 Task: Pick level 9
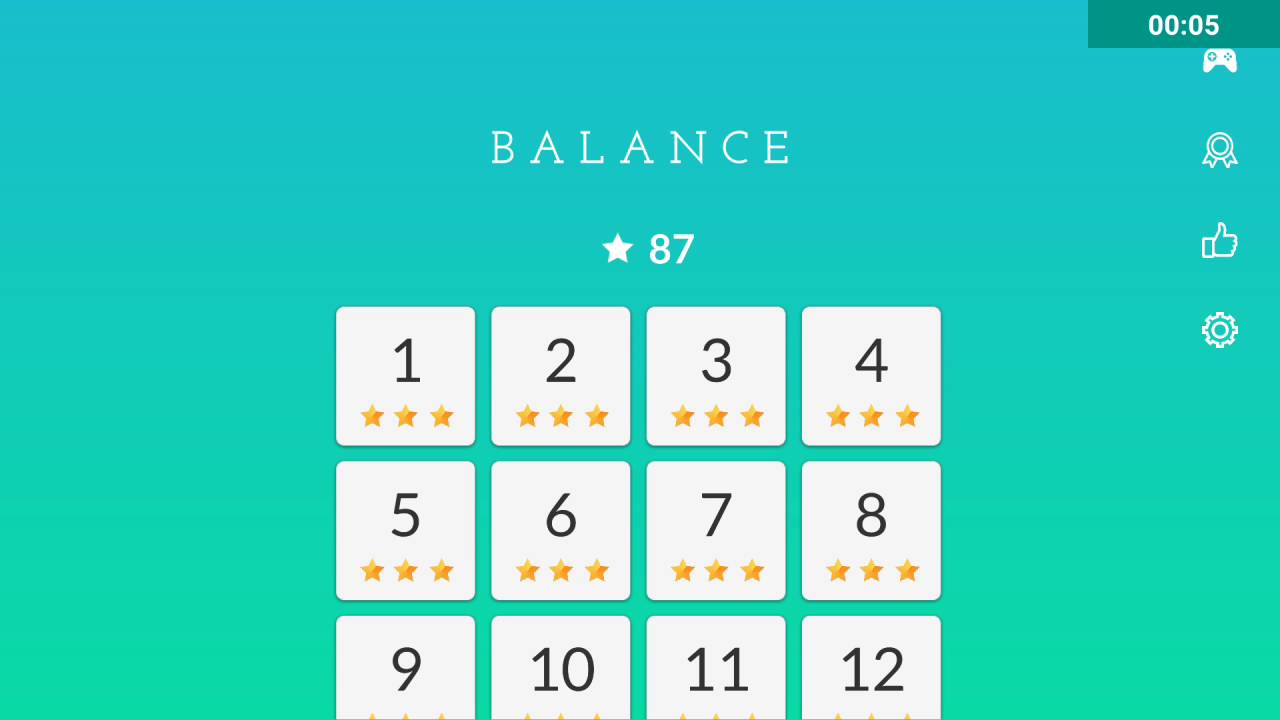405,668
